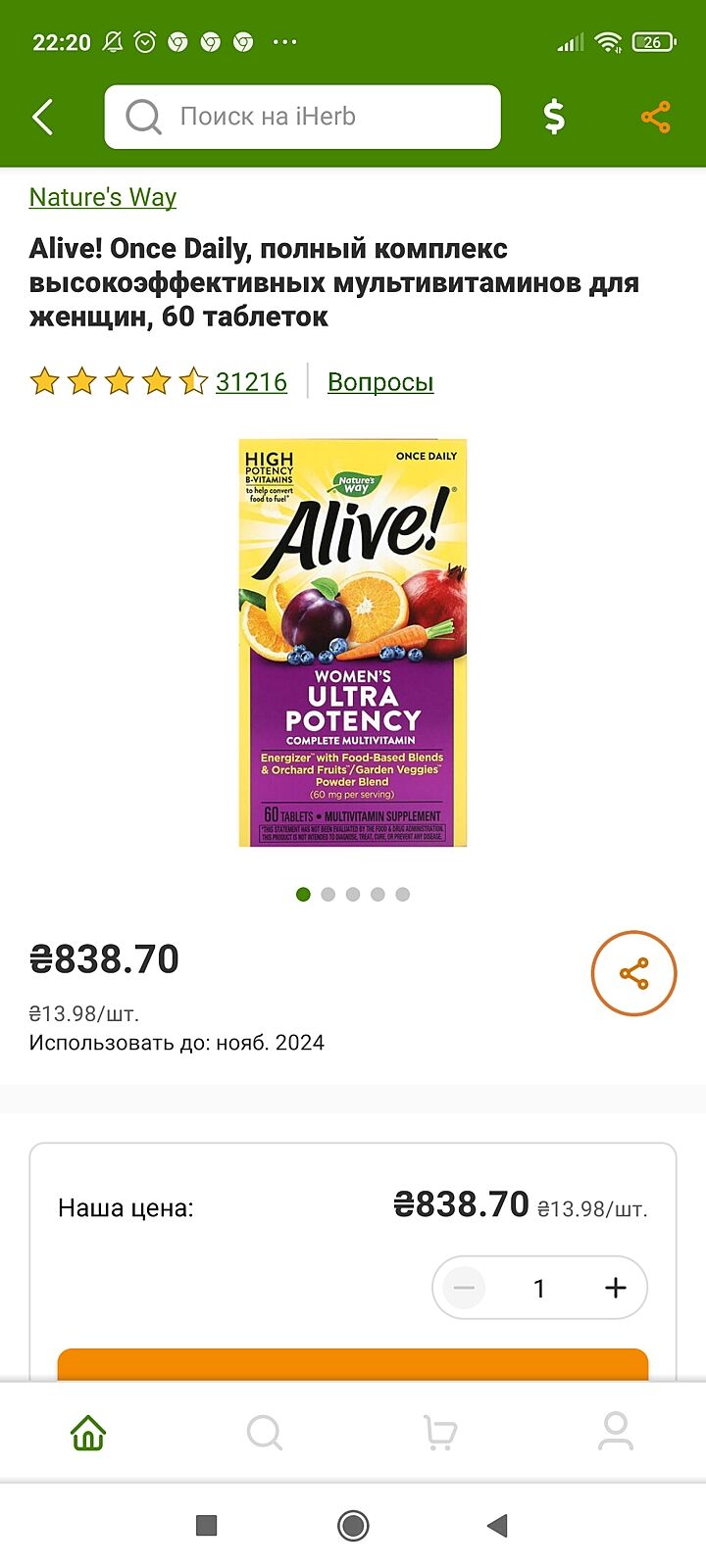
Task: Switch to the Home tab
Action: 88,1433
